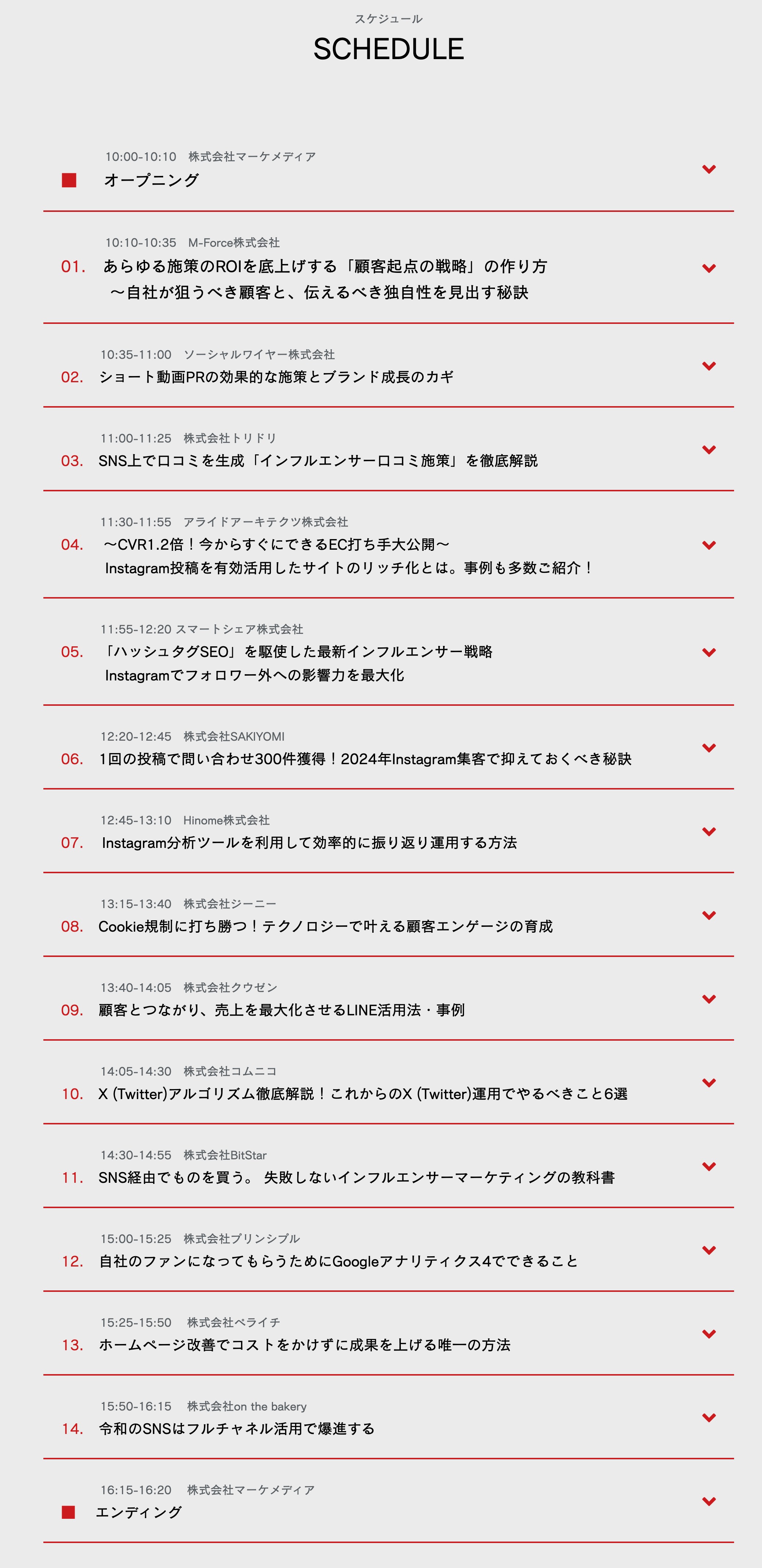This screenshot has height=1568, width=762.
Task: Expand the エンディング session details
Action: coord(708,1501)
